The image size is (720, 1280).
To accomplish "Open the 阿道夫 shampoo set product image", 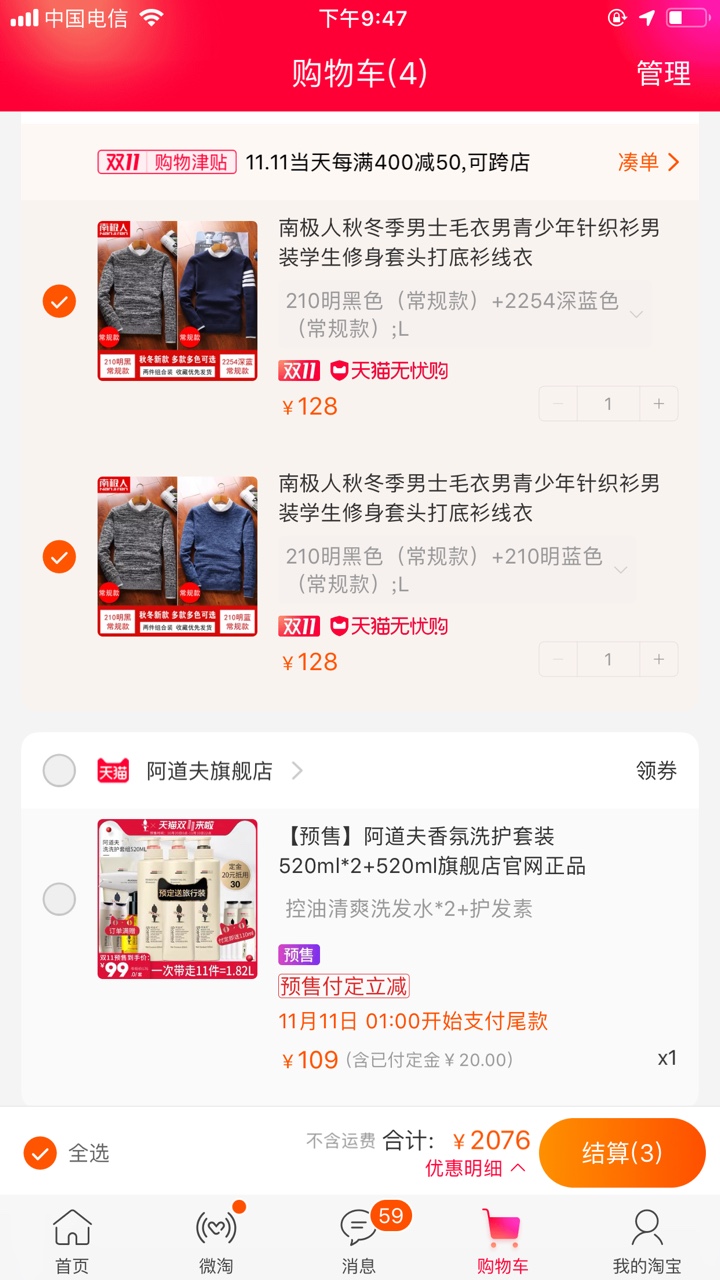I will (178, 899).
